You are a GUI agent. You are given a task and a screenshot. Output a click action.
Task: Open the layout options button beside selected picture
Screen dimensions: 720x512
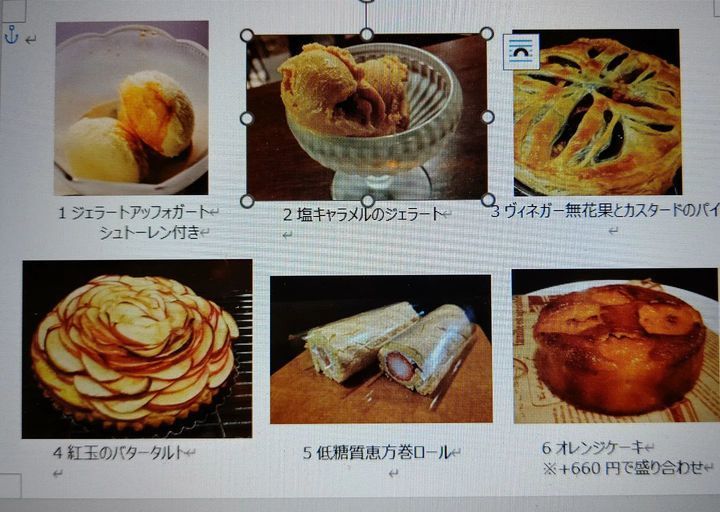coord(521,51)
